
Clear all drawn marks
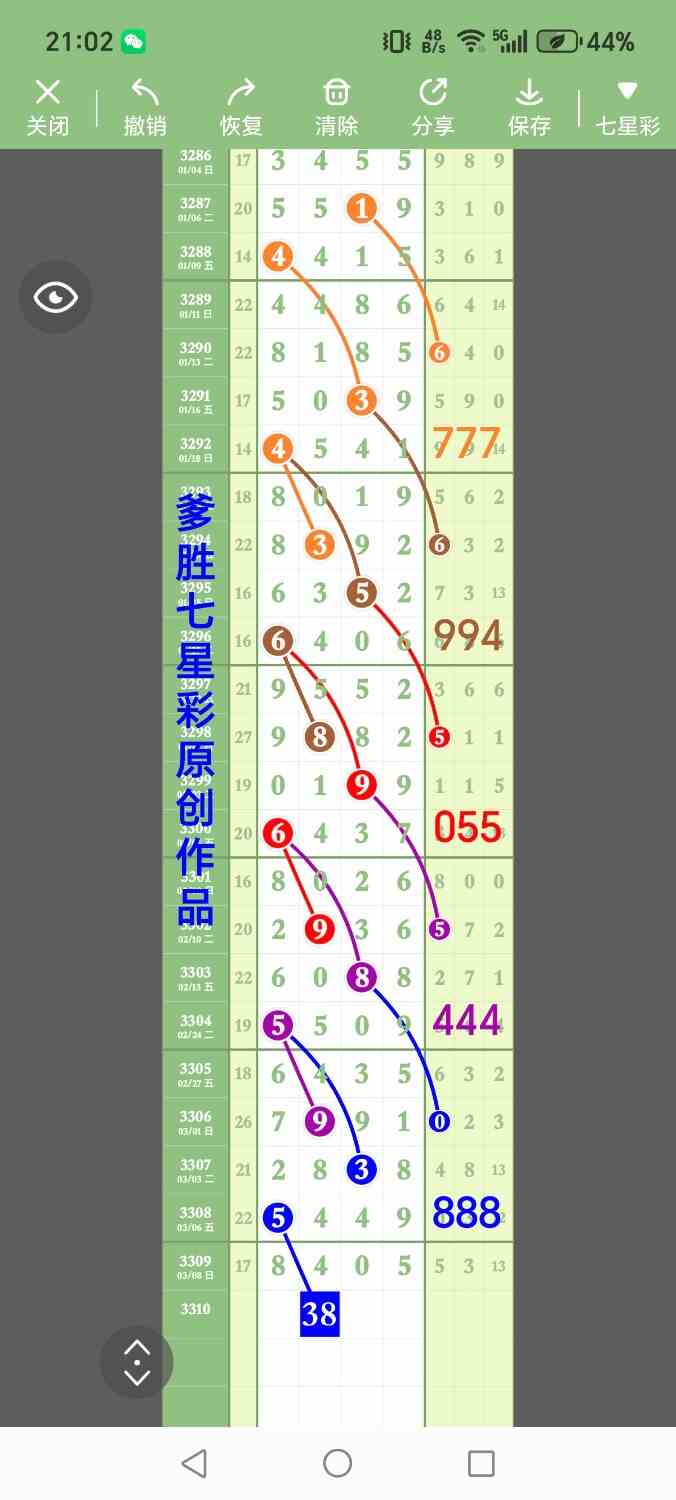pyautogui.click(x=337, y=107)
